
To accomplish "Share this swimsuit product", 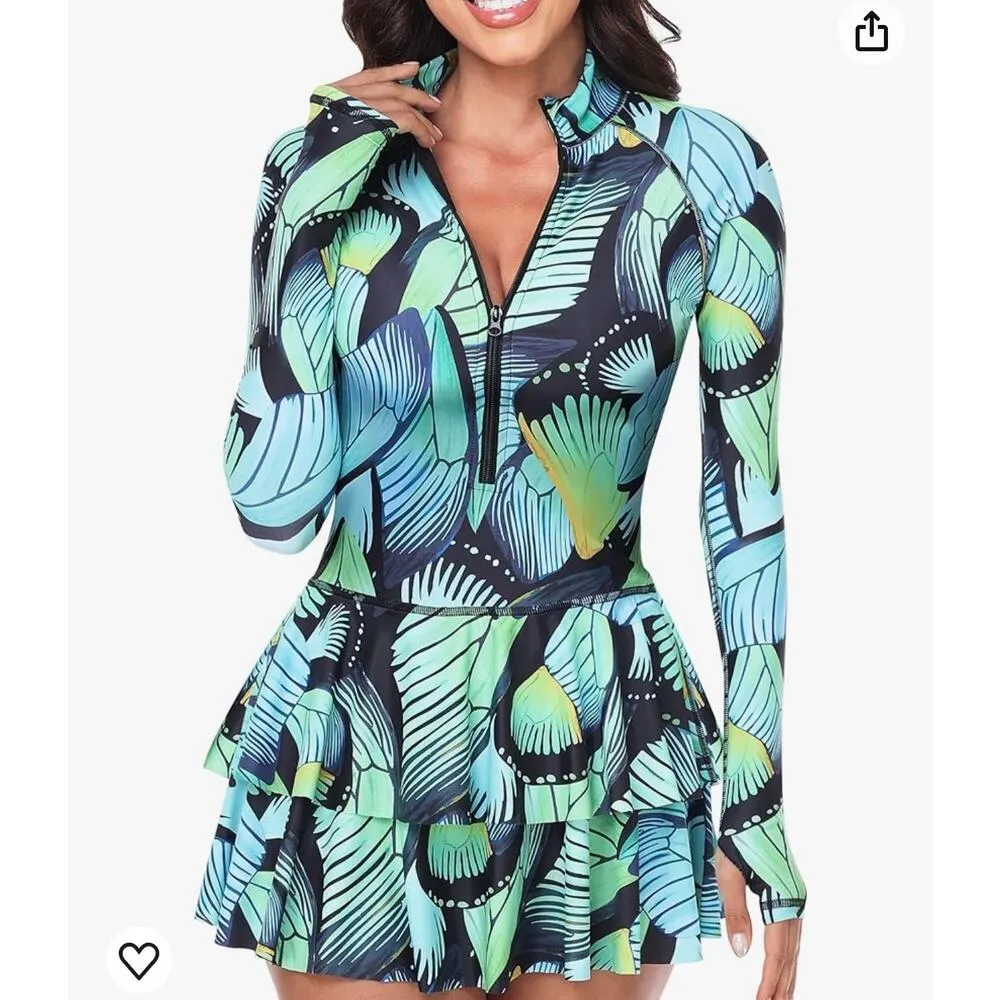I will (x=871, y=32).
